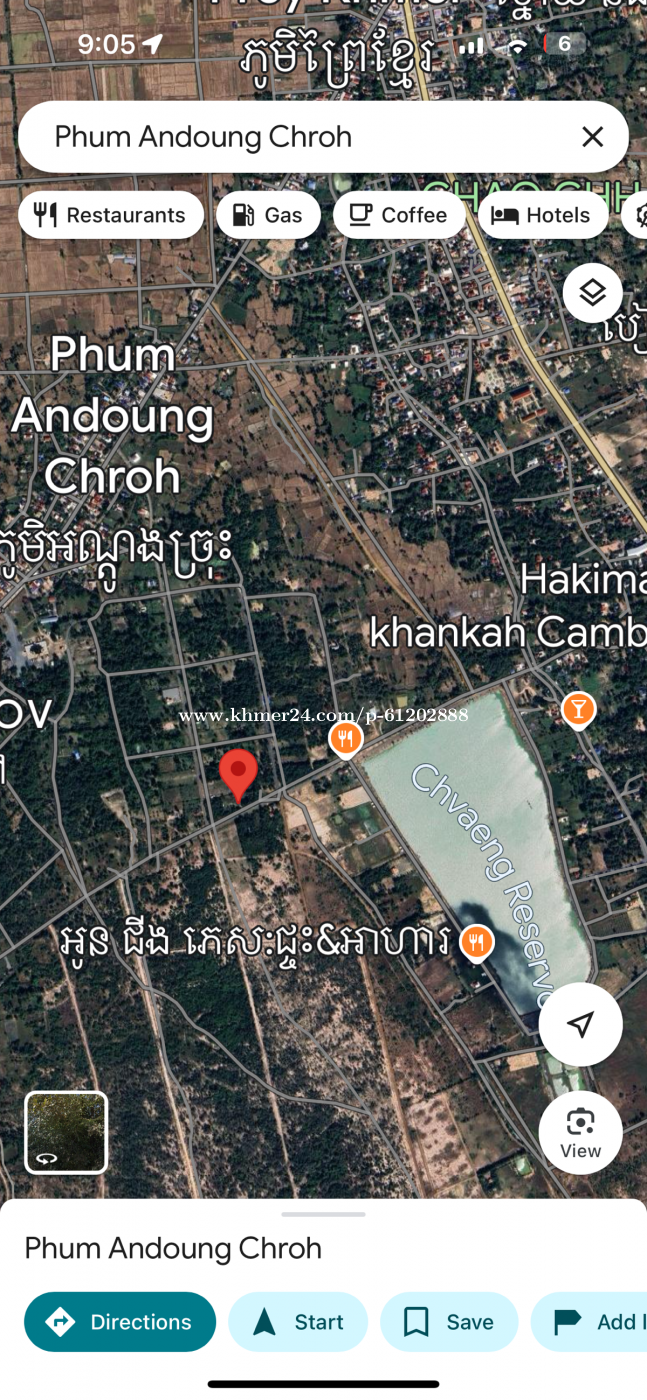Image resolution: width=647 pixels, height=1400 pixels.
Task: Select the Gas filter chip
Action: (x=268, y=215)
